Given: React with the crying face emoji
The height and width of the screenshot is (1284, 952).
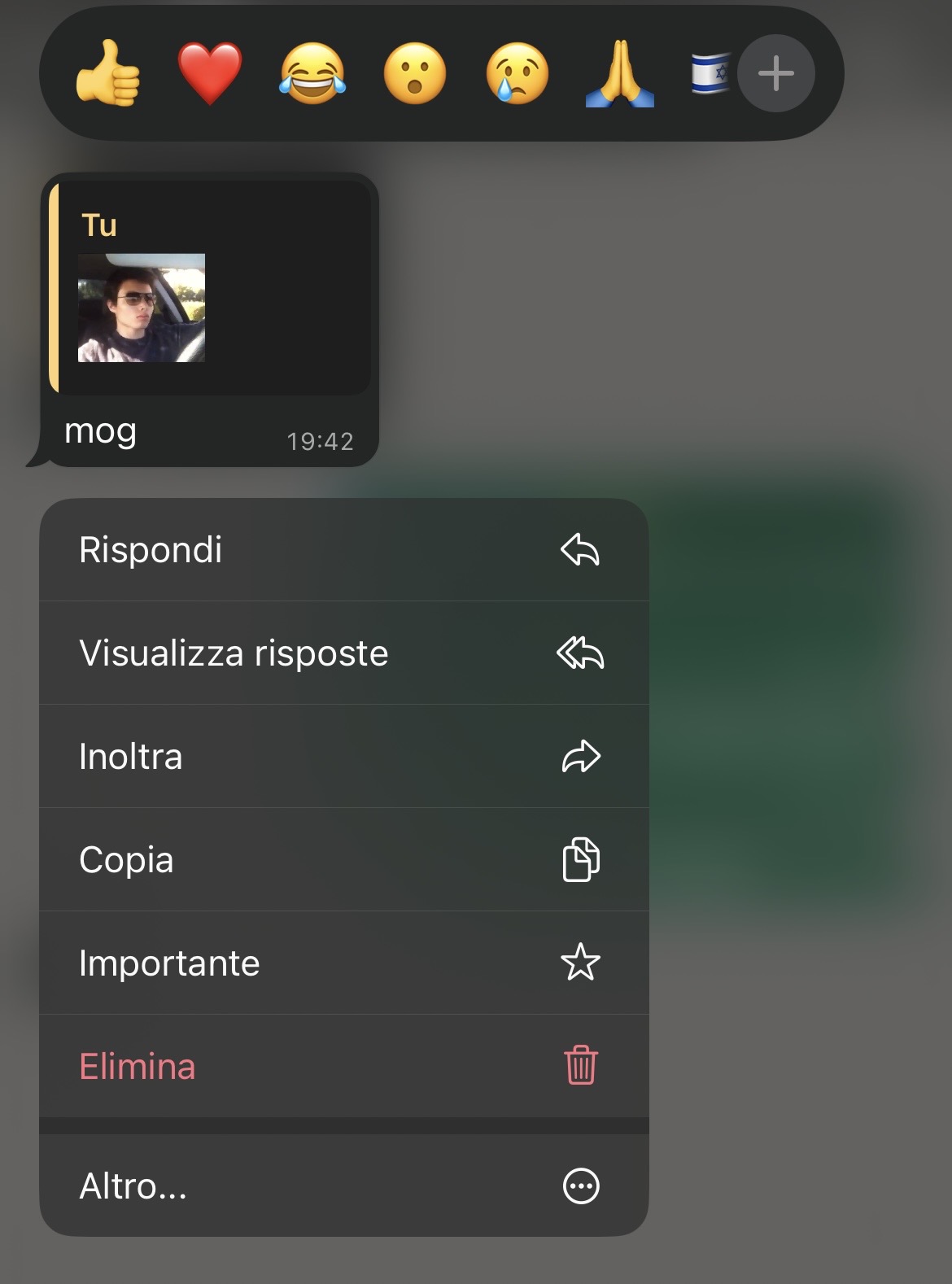Looking at the screenshot, I should click(517, 74).
